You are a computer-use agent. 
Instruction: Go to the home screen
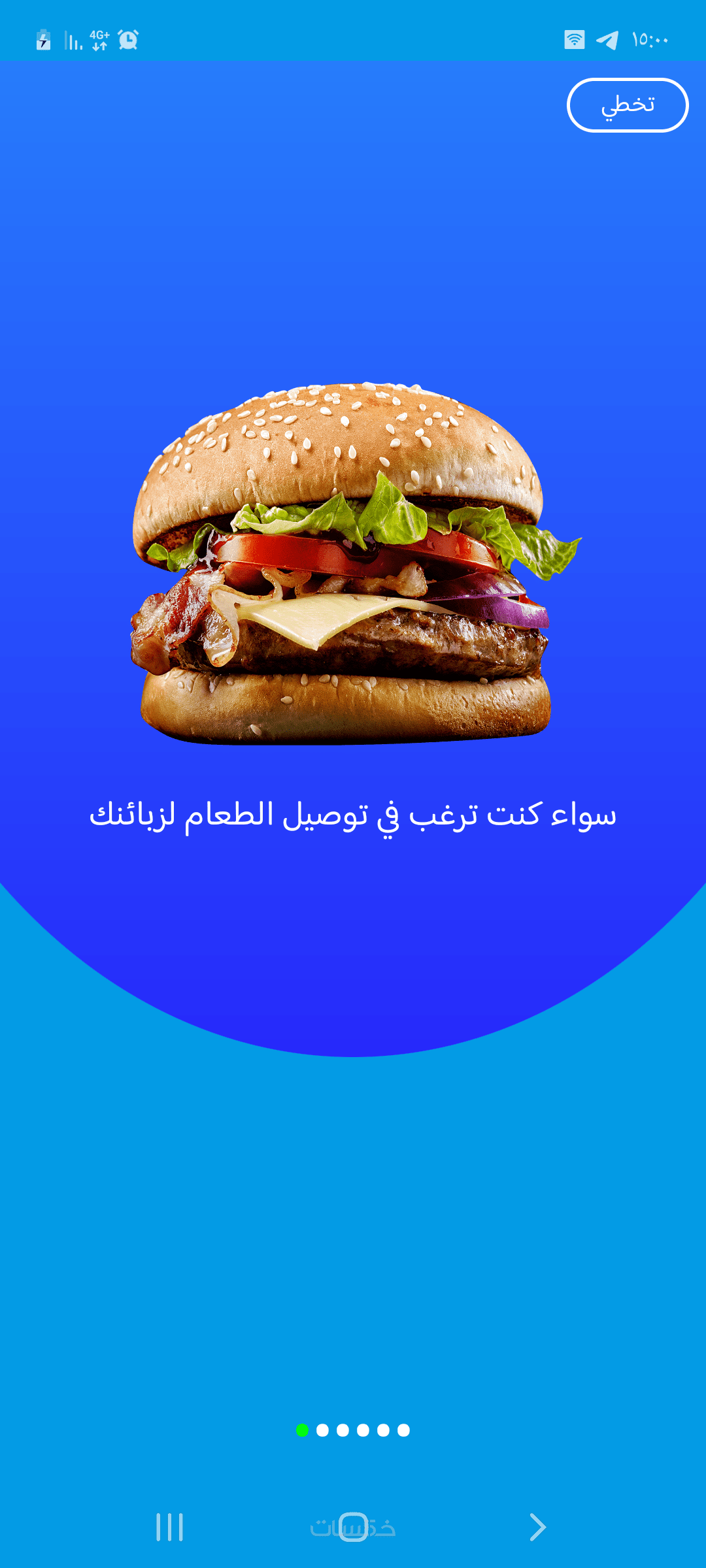pos(353,1527)
